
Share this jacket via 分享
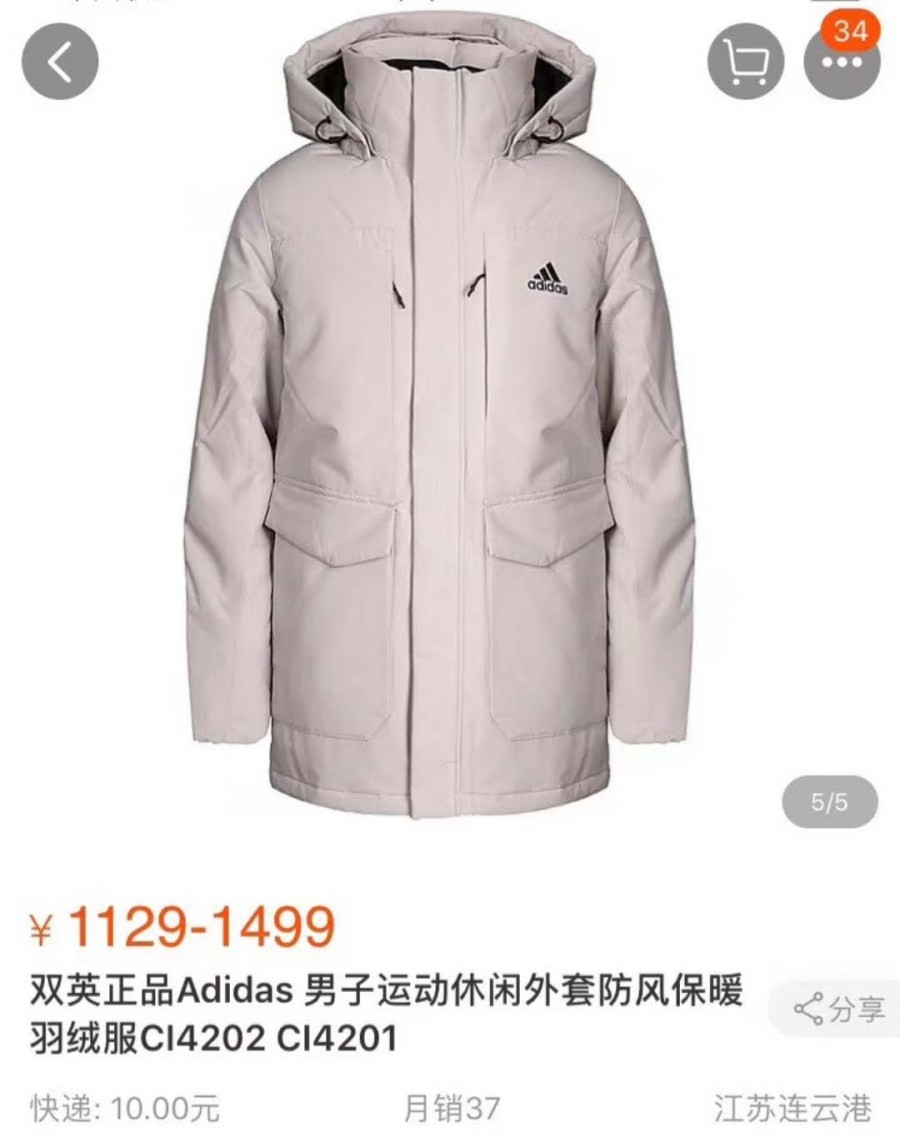(x=840, y=1009)
